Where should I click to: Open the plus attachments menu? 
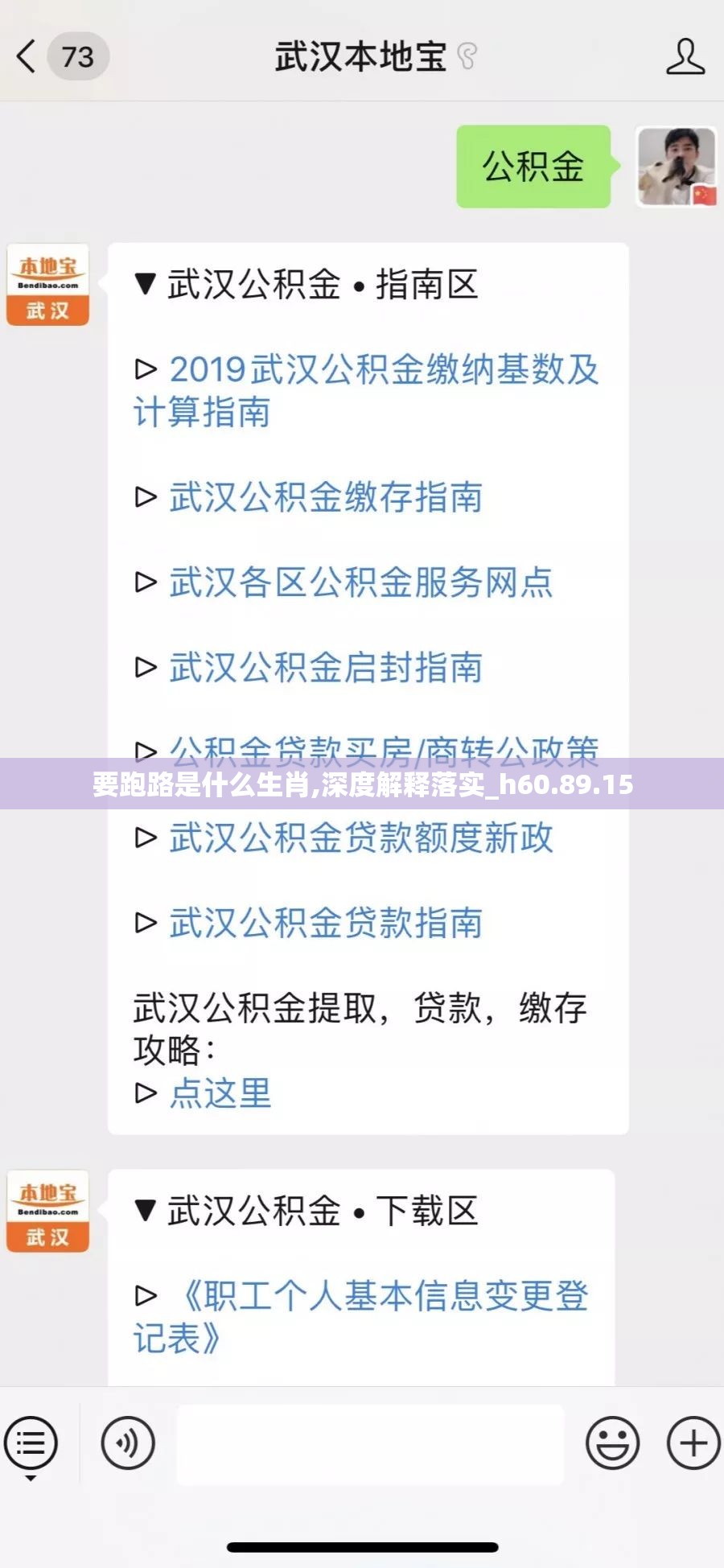(x=693, y=1444)
